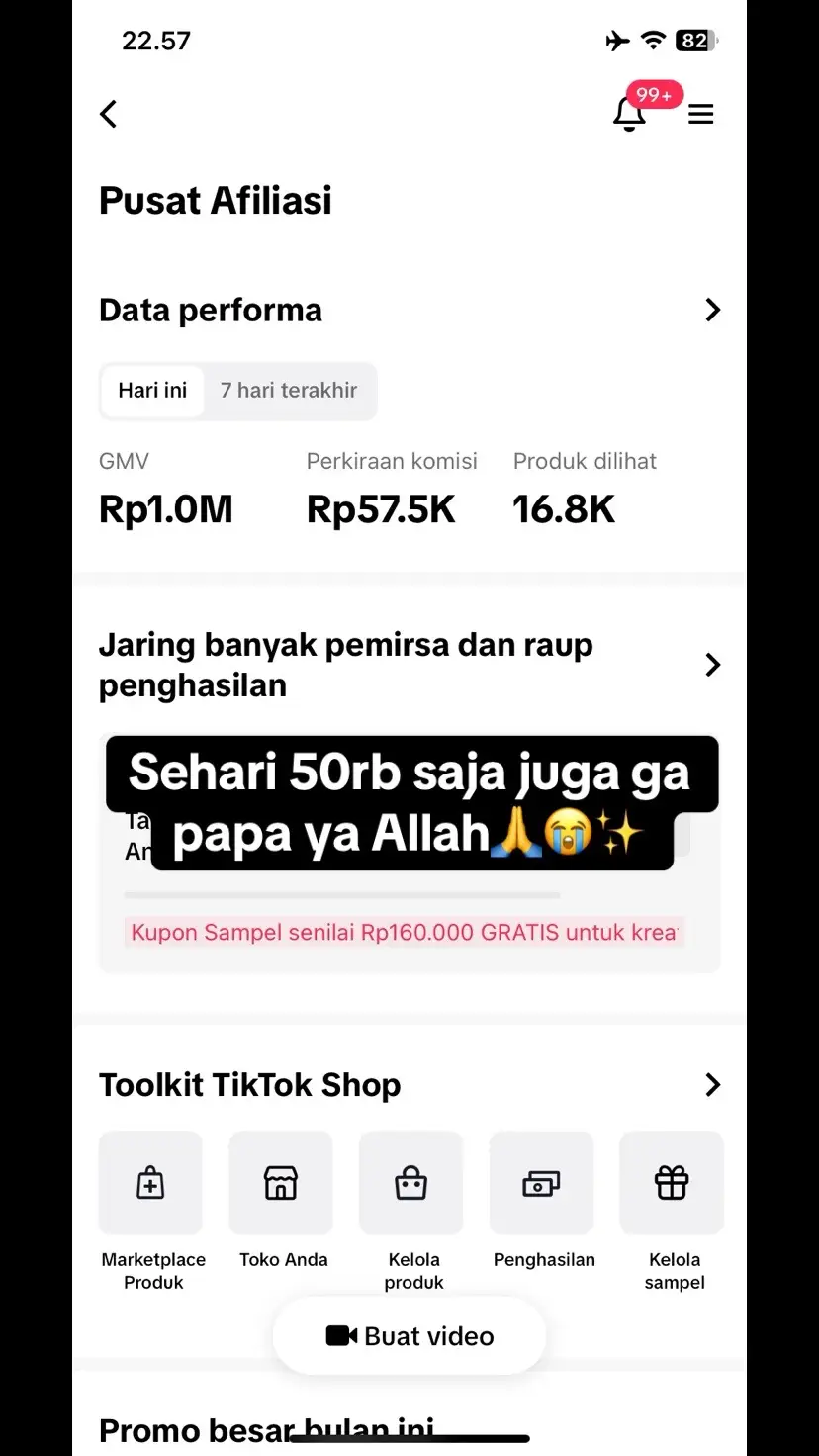Viewport: 819px width, 1456px height.
Task: Tap the Buat video button
Action: click(x=409, y=1336)
